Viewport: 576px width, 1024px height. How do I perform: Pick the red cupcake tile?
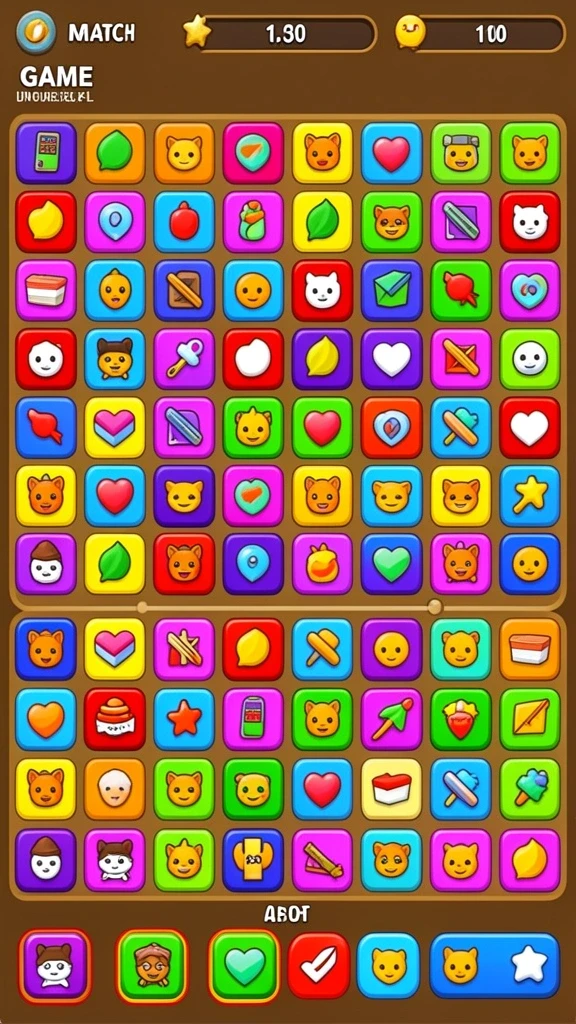pyautogui.click(x=115, y=718)
